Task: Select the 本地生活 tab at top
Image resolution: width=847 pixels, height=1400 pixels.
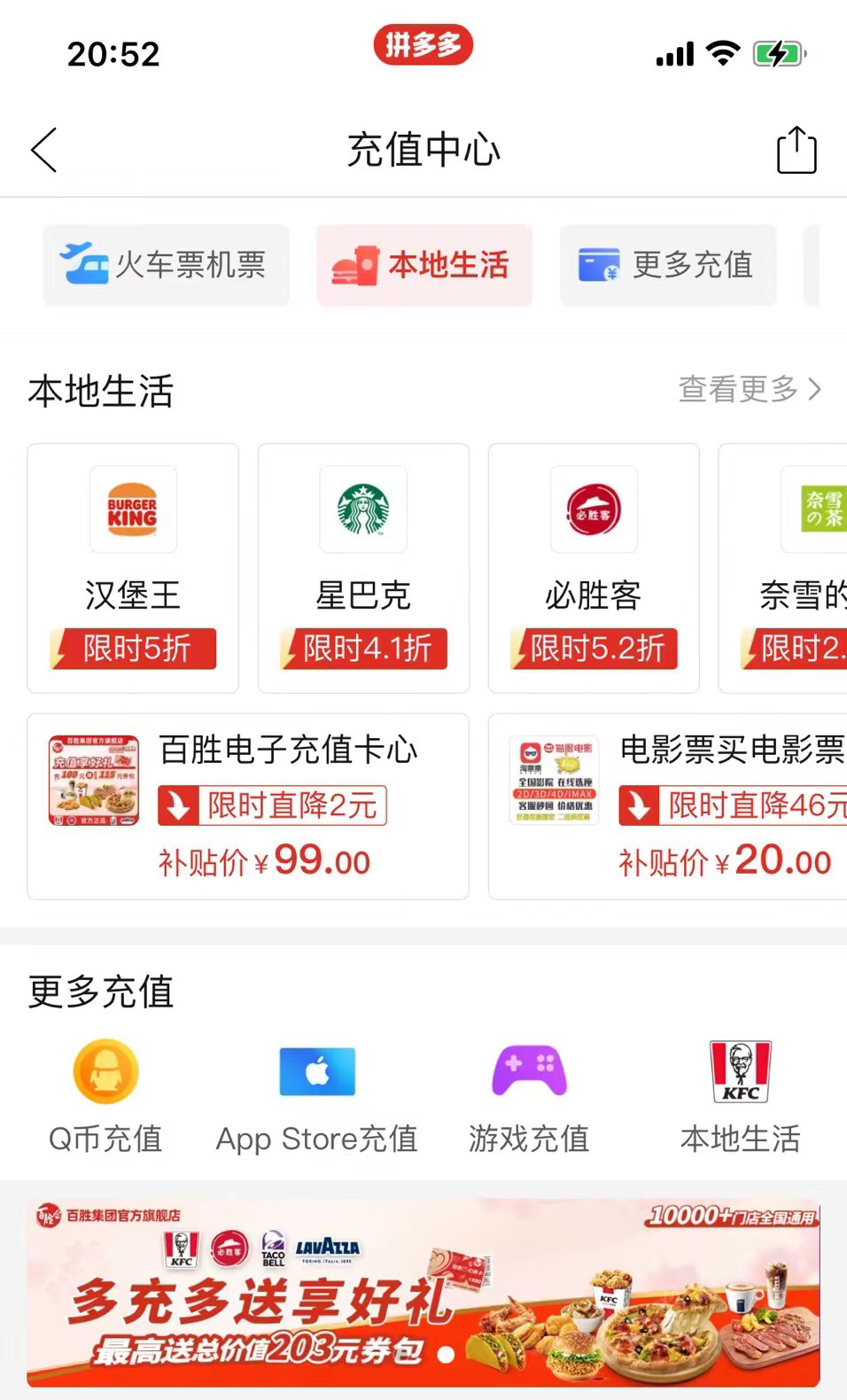Action: (x=423, y=265)
